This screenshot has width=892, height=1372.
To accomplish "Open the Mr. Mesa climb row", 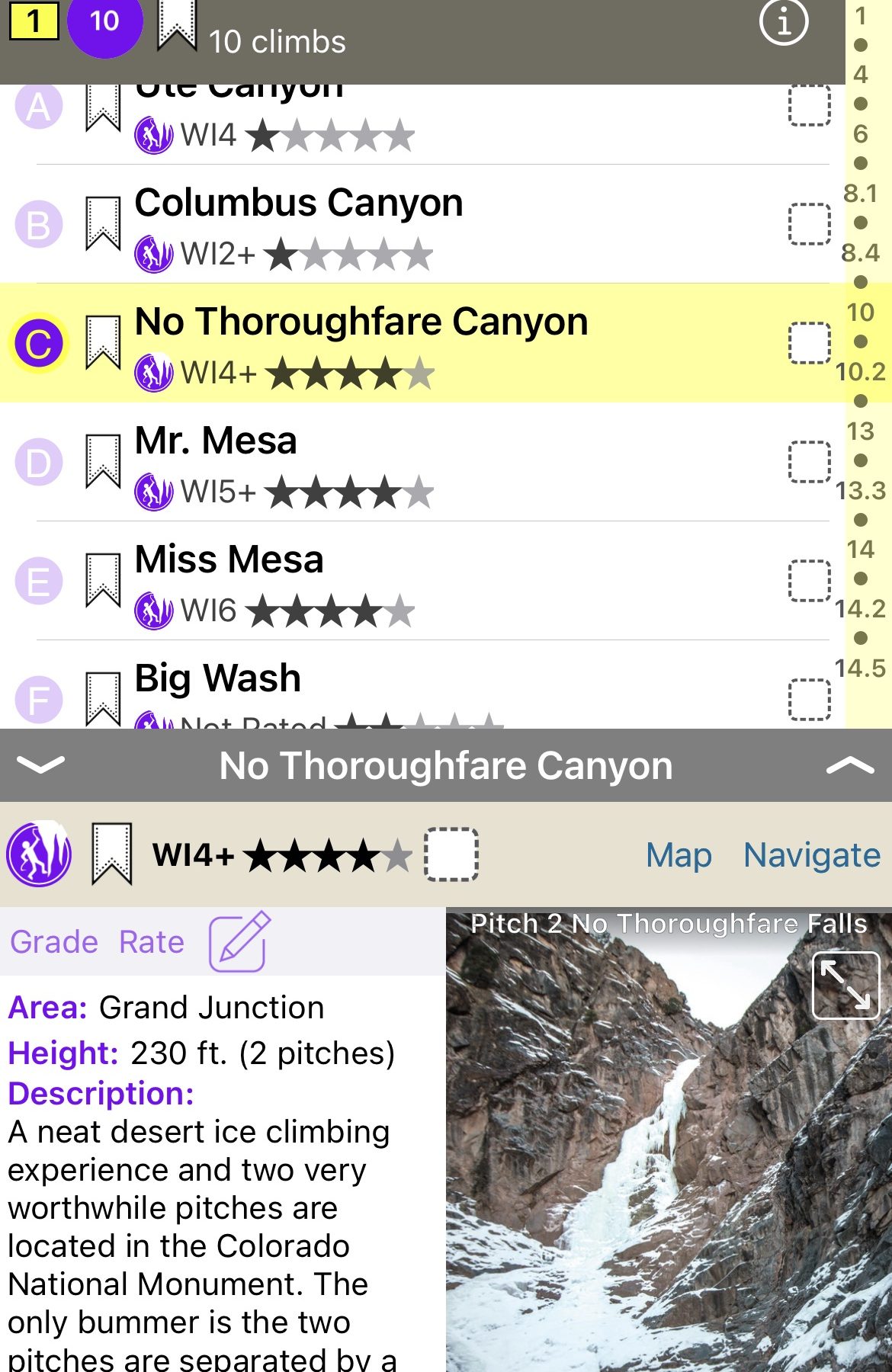I will click(216, 442).
